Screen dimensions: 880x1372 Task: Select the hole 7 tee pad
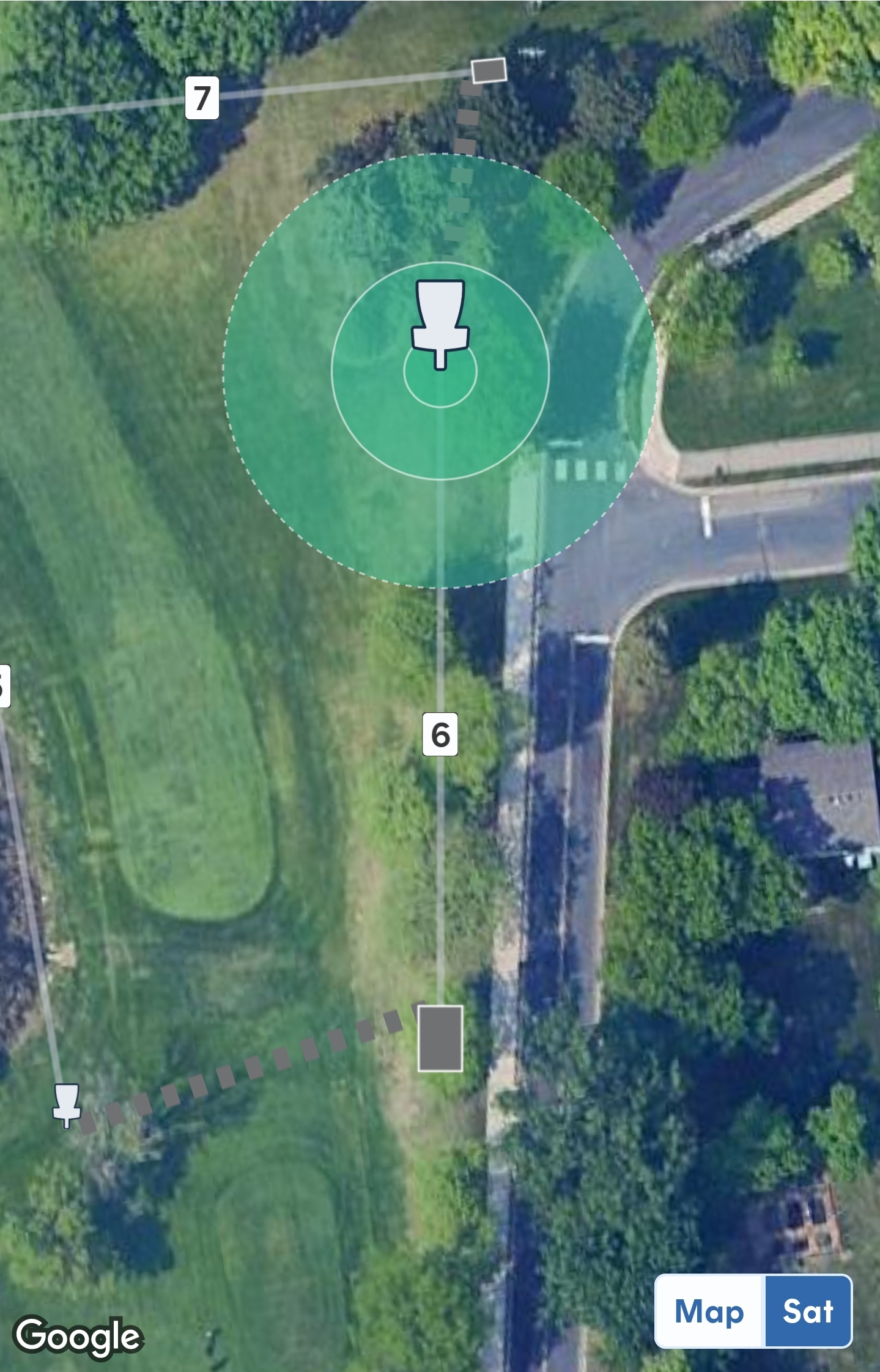pyautogui.click(x=489, y=71)
